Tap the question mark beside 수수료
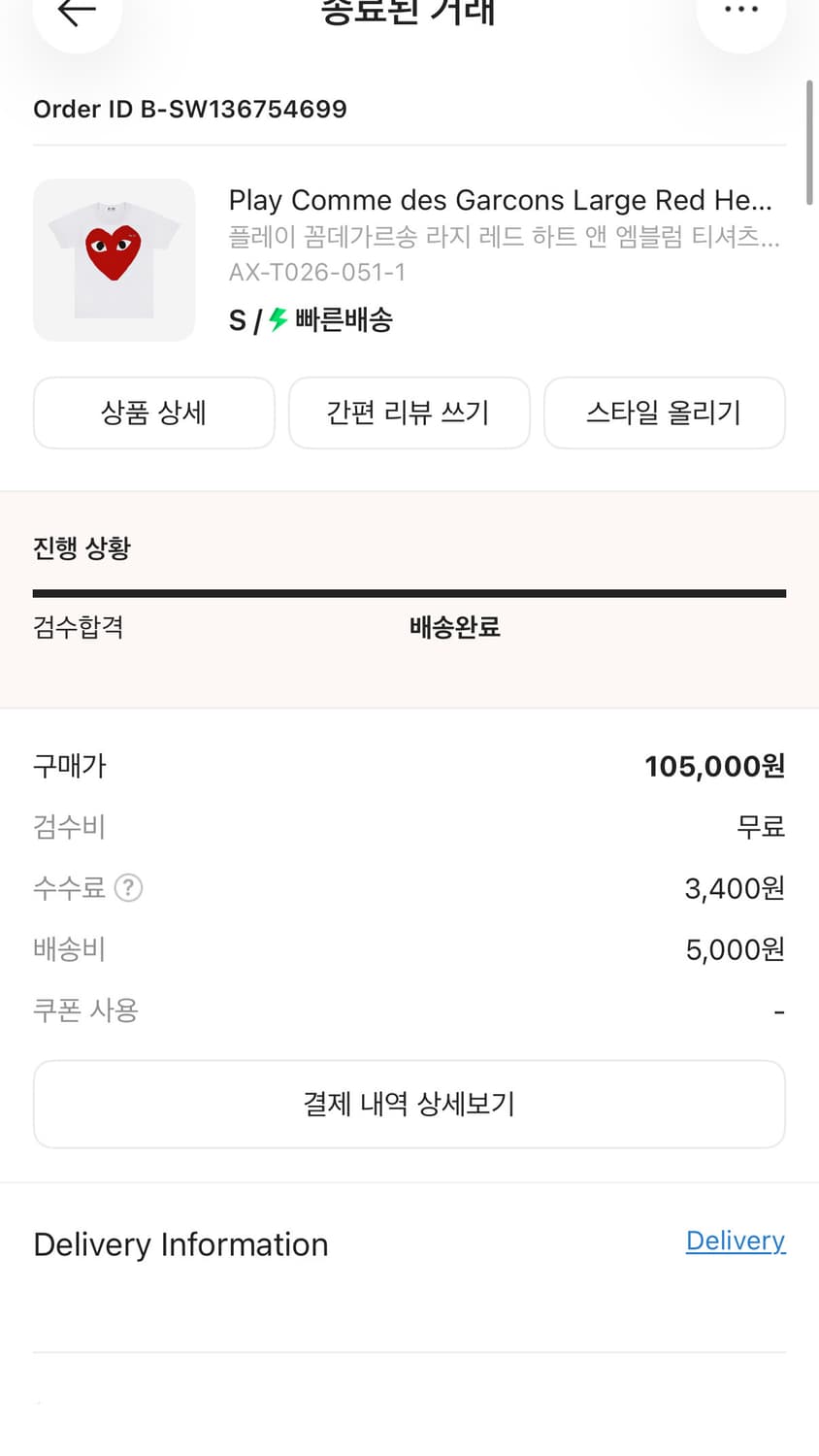 (x=128, y=887)
